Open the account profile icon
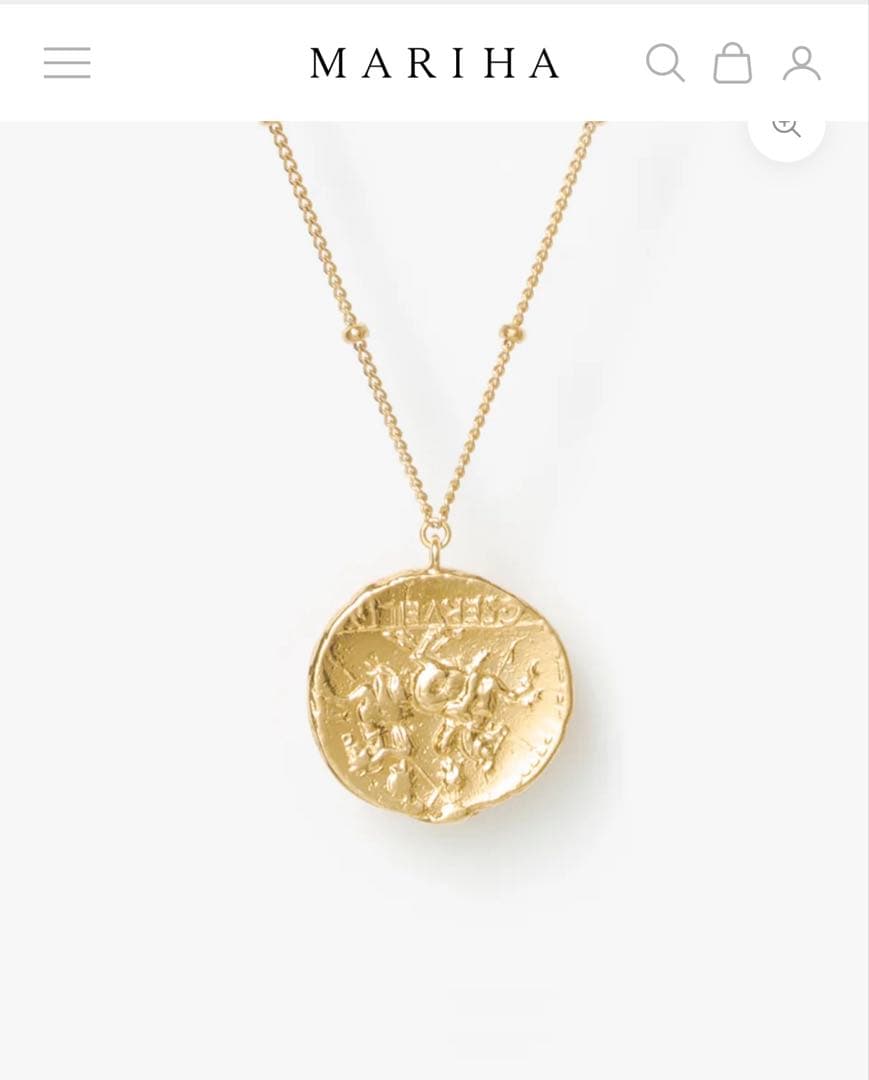 pos(801,63)
